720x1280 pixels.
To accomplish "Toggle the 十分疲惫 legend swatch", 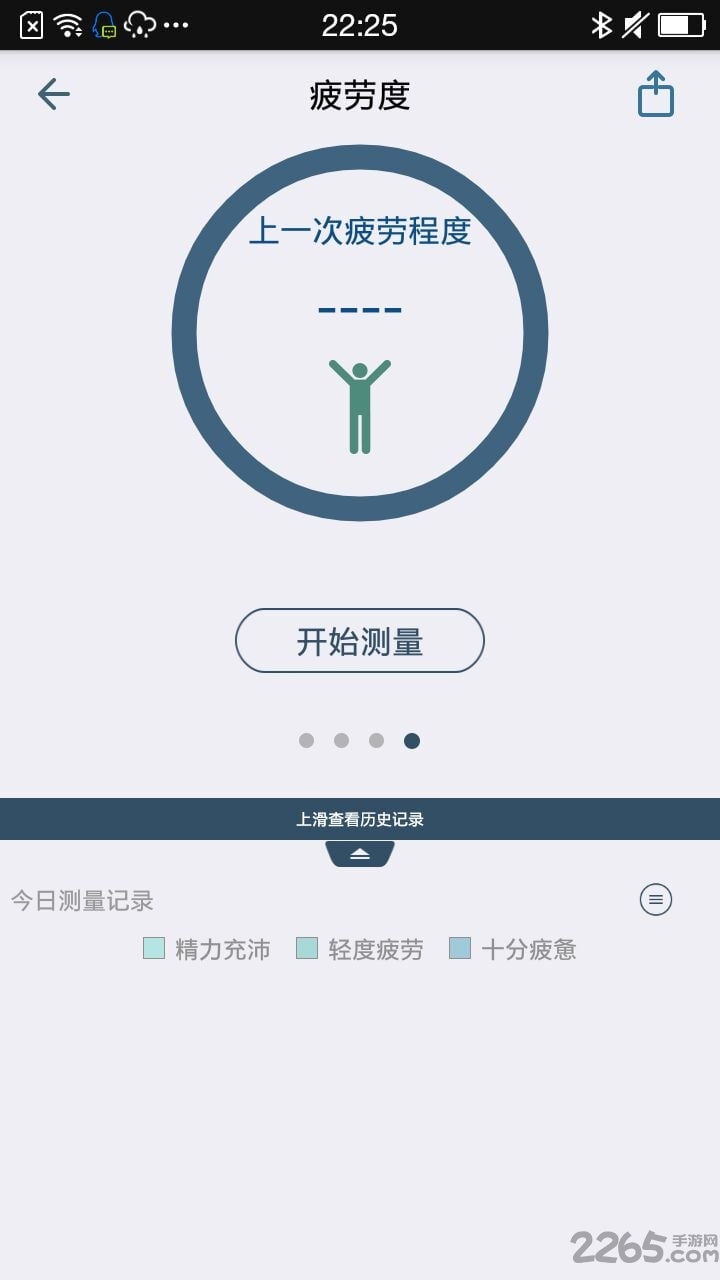I will (x=460, y=948).
